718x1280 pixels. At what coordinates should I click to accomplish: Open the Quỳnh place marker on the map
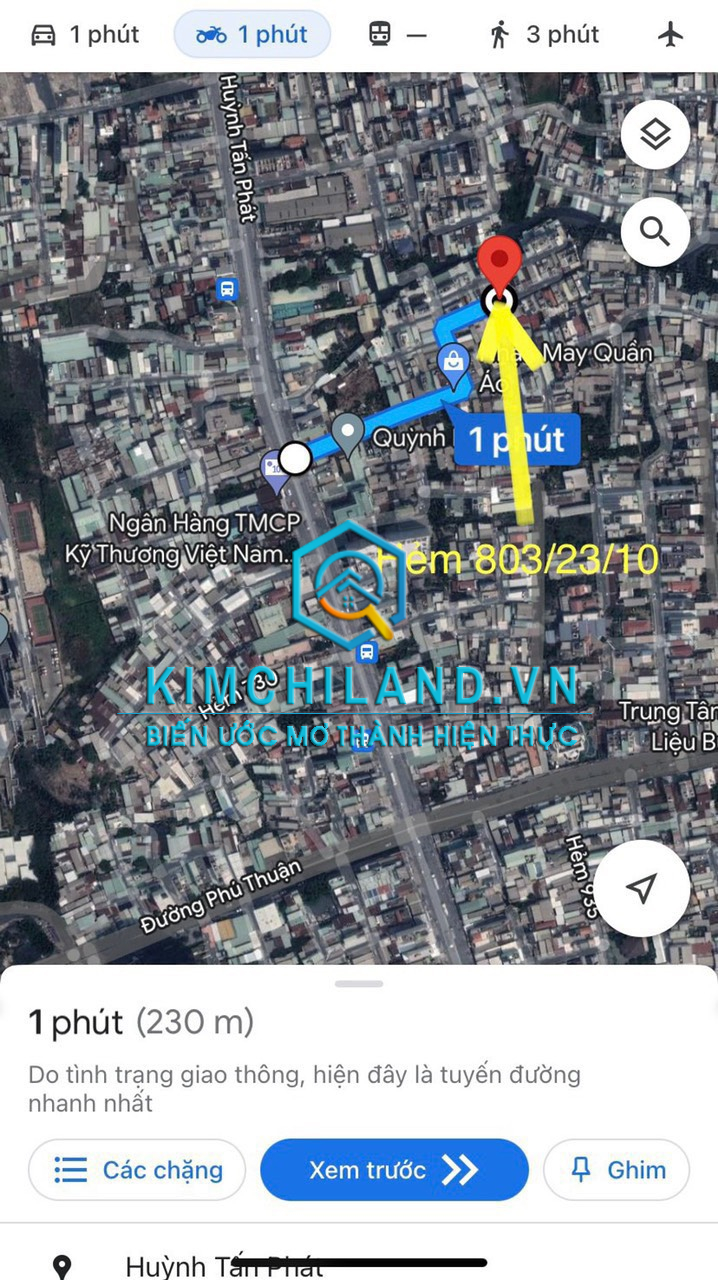[347, 435]
